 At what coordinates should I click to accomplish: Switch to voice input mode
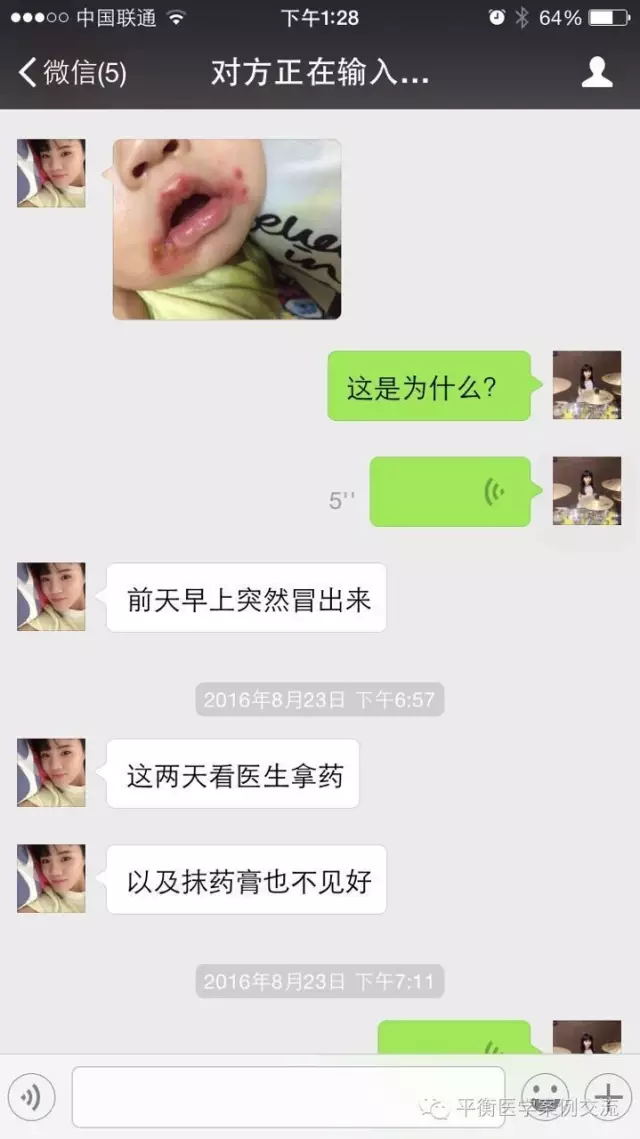tap(33, 1097)
